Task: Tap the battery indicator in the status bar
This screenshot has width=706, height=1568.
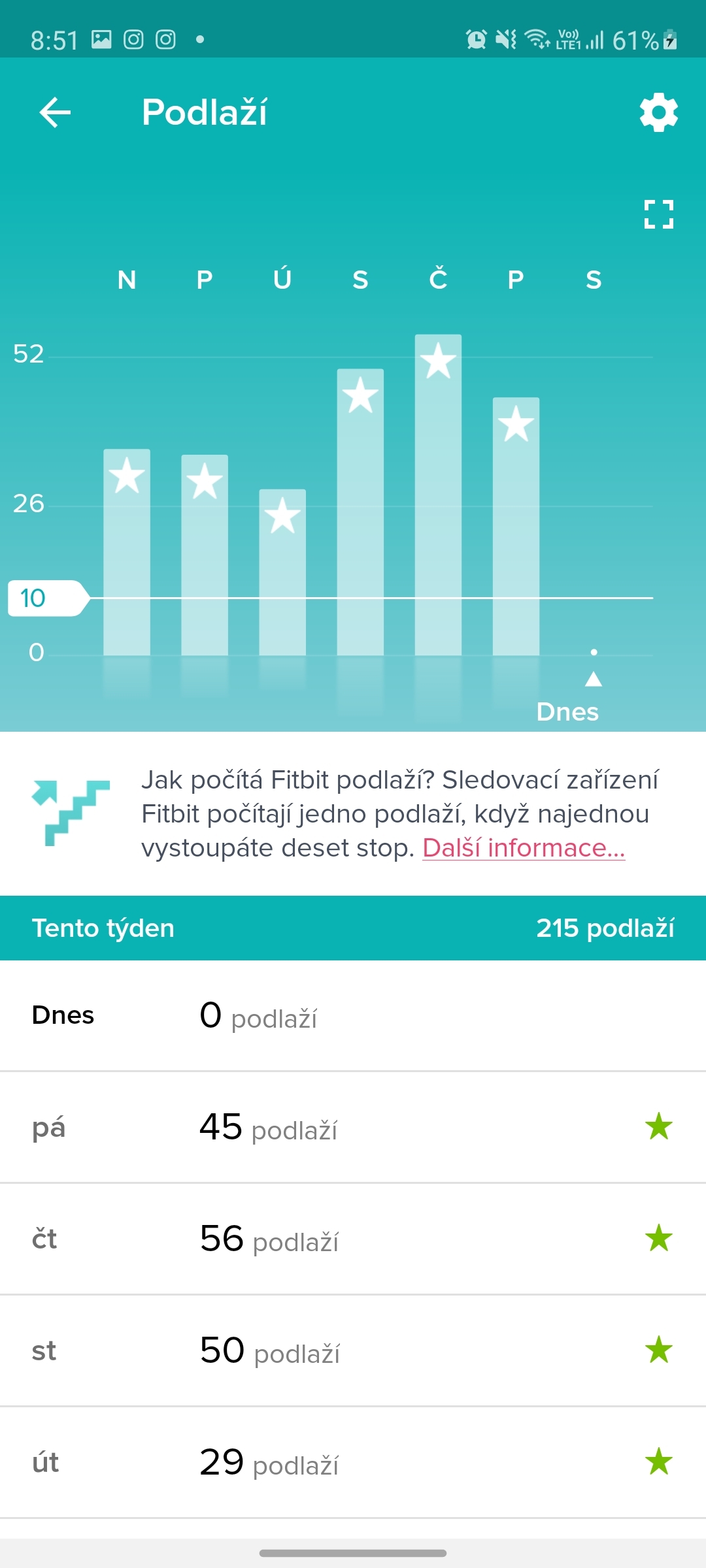Action: point(668,39)
